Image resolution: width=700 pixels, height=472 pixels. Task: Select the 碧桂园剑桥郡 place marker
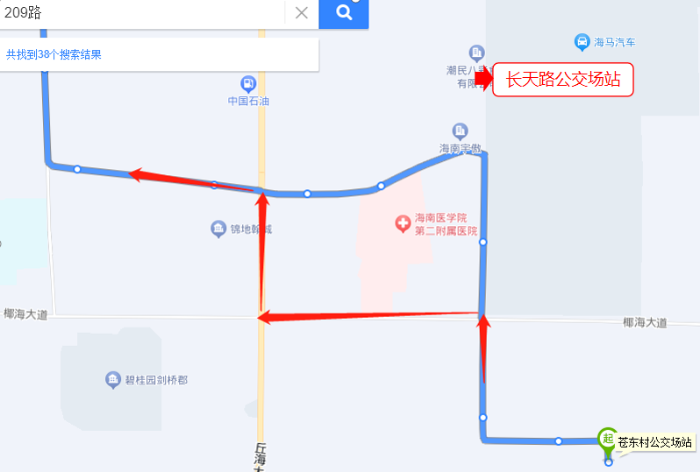[x=113, y=380]
